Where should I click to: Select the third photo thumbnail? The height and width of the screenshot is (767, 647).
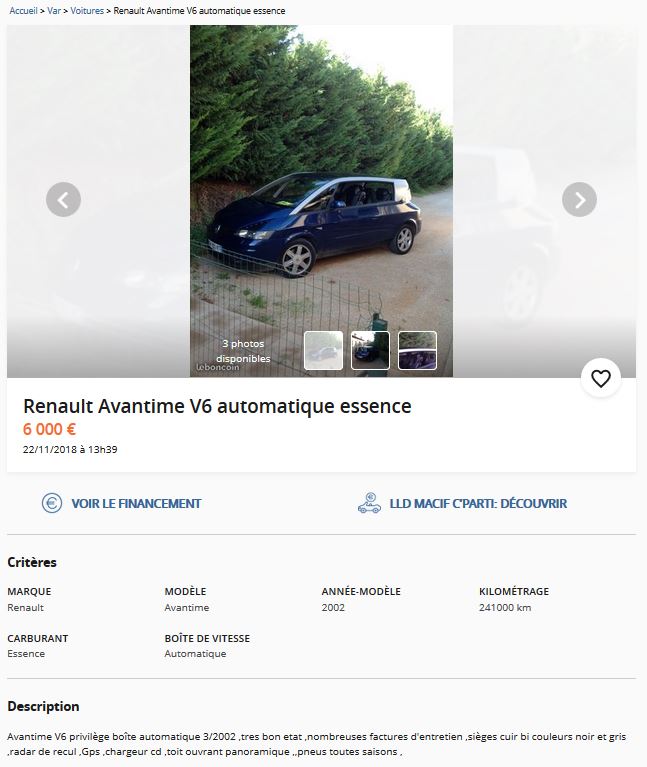click(417, 351)
